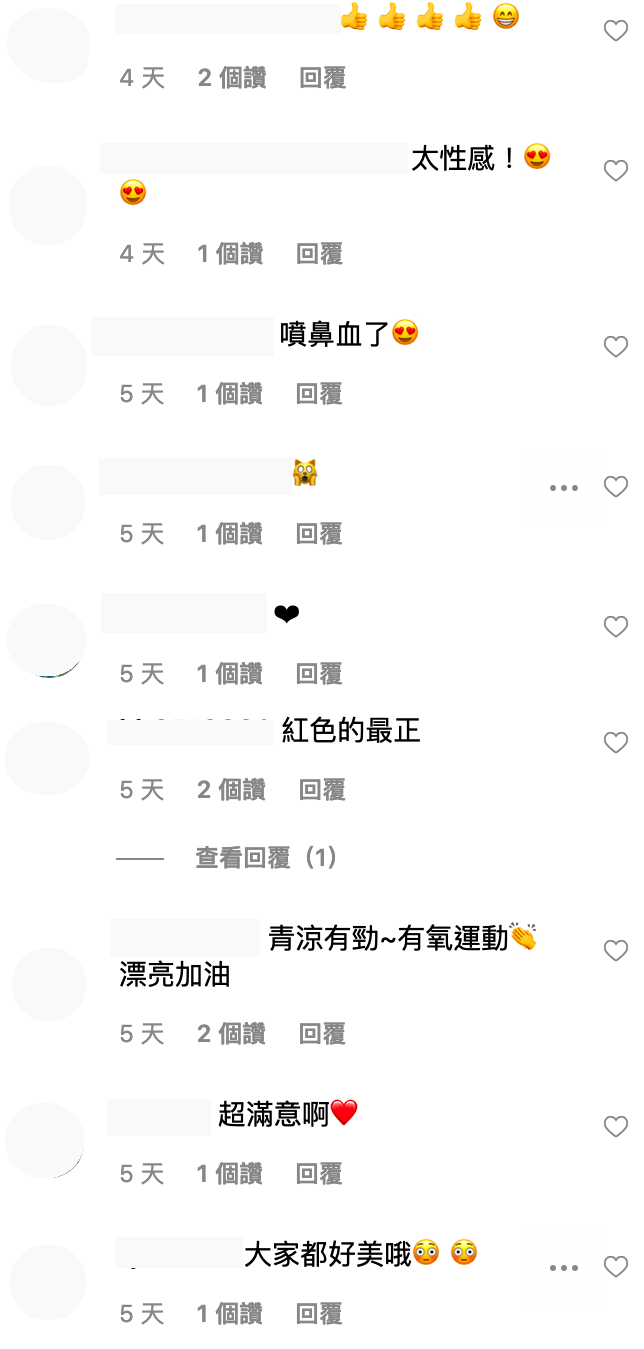Like the 青涼有勁 comment
The height and width of the screenshot is (1349, 644).
(615, 951)
